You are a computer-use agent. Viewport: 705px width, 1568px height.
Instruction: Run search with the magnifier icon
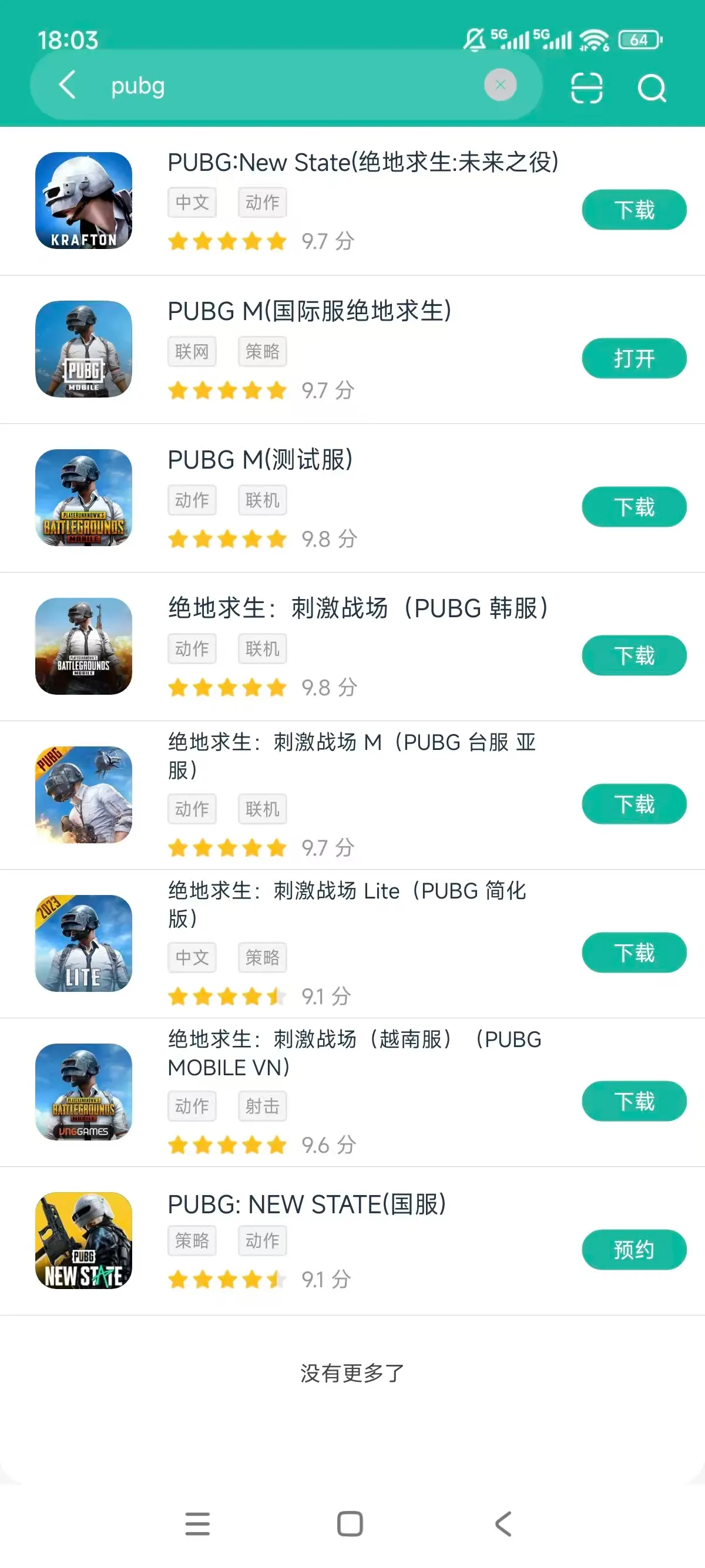(x=652, y=88)
